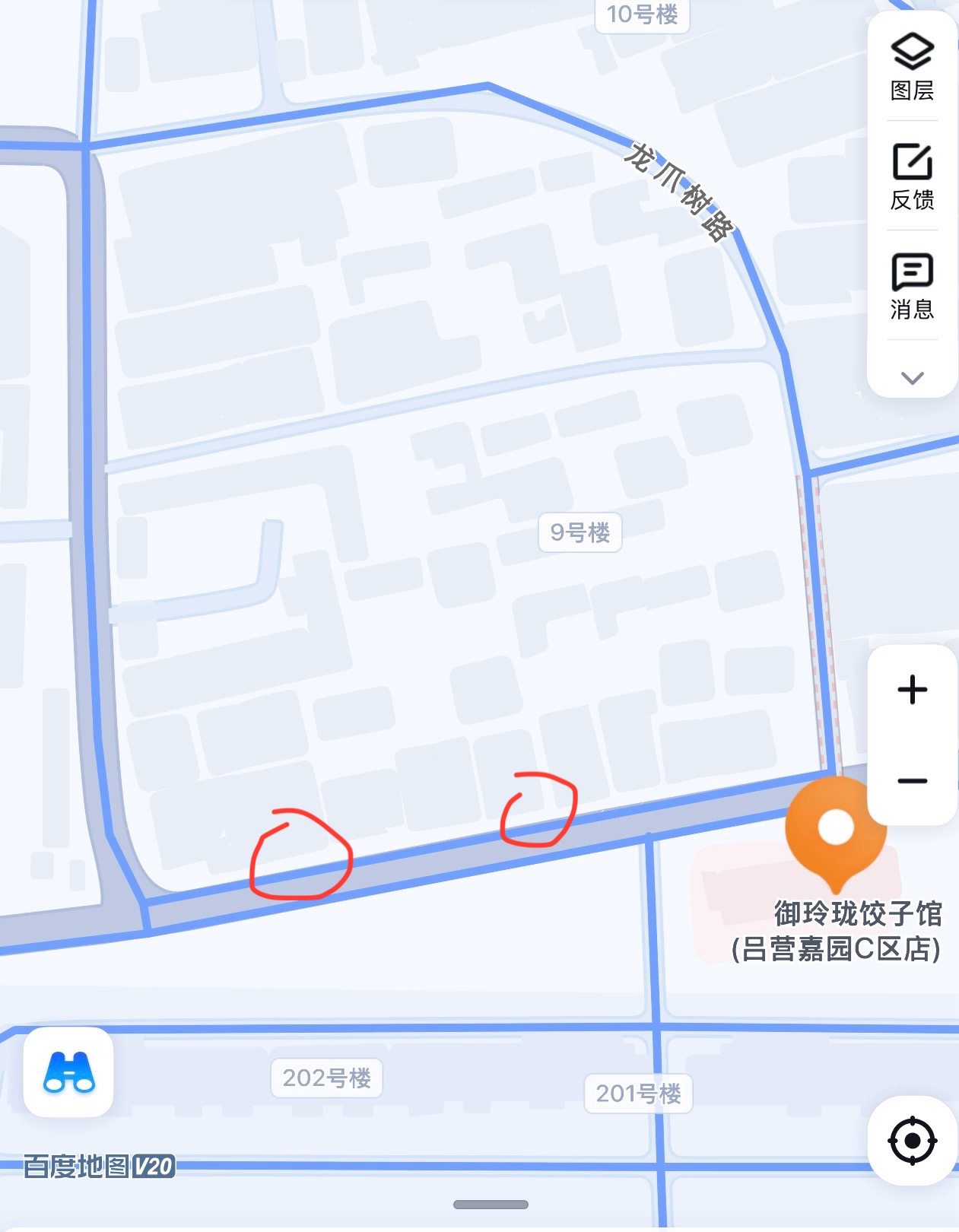The height and width of the screenshot is (1232, 959).
Task: Open the binoculars street view button
Action: [x=68, y=1072]
